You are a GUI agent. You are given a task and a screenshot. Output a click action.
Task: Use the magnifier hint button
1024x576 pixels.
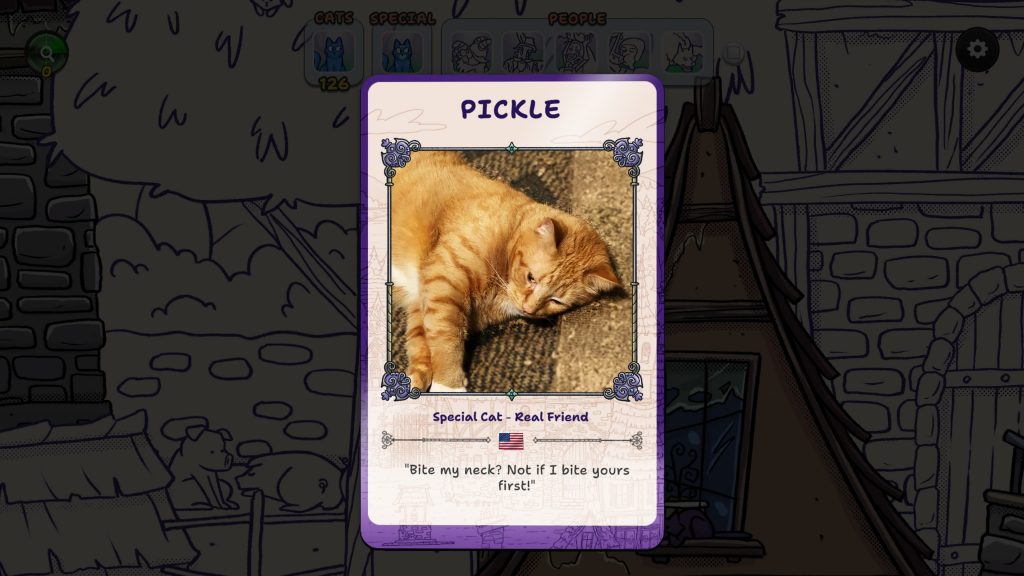[x=46, y=51]
